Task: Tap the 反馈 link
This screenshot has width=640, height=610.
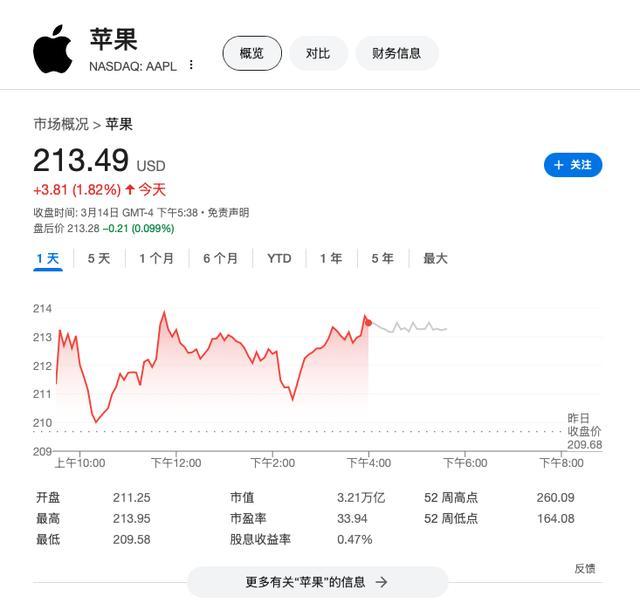Action: [x=584, y=568]
